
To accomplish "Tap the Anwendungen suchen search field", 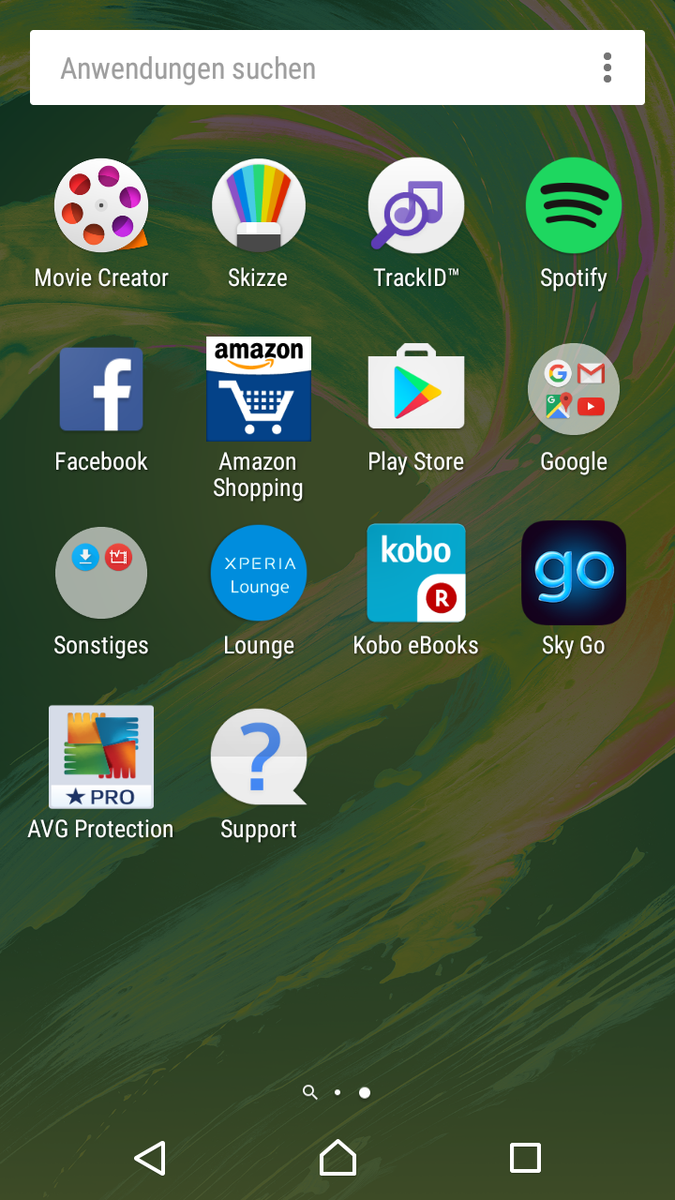I will (x=300, y=68).
